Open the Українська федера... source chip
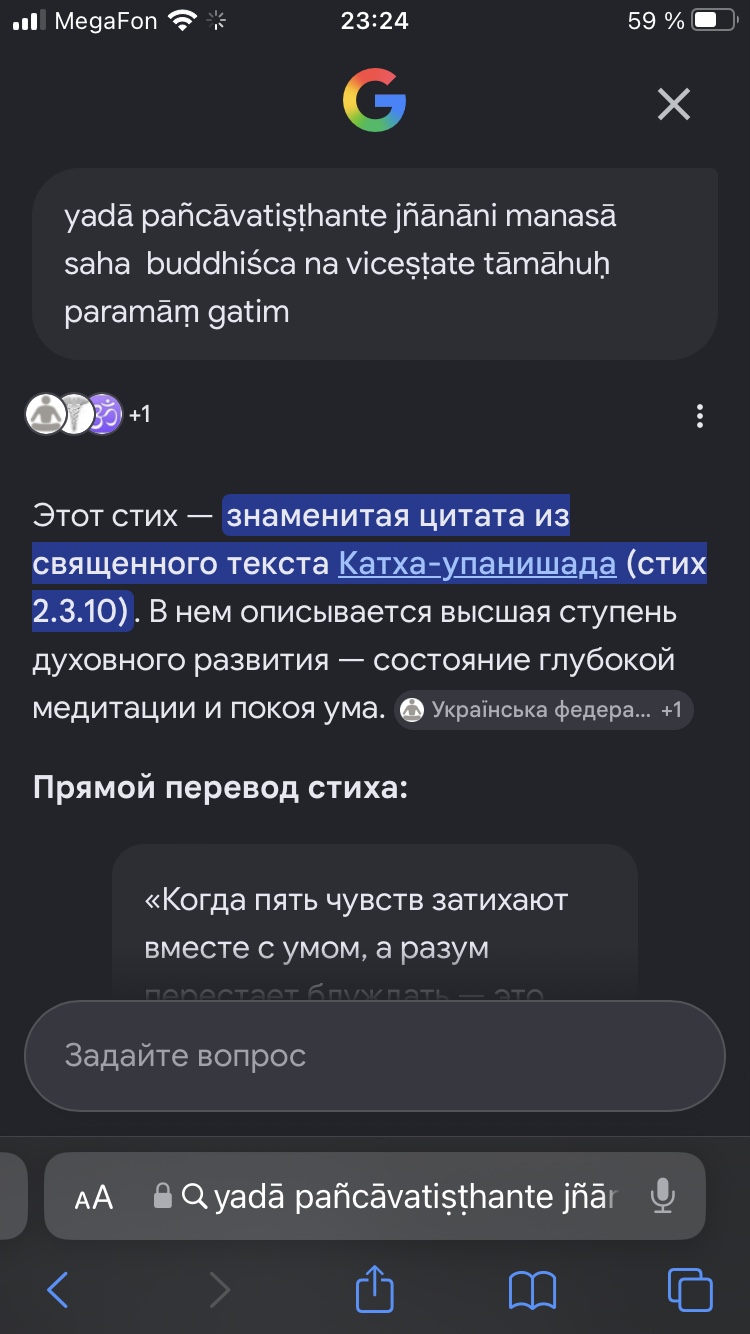The height and width of the screenshot is (1334, 750). coord(543,710)
